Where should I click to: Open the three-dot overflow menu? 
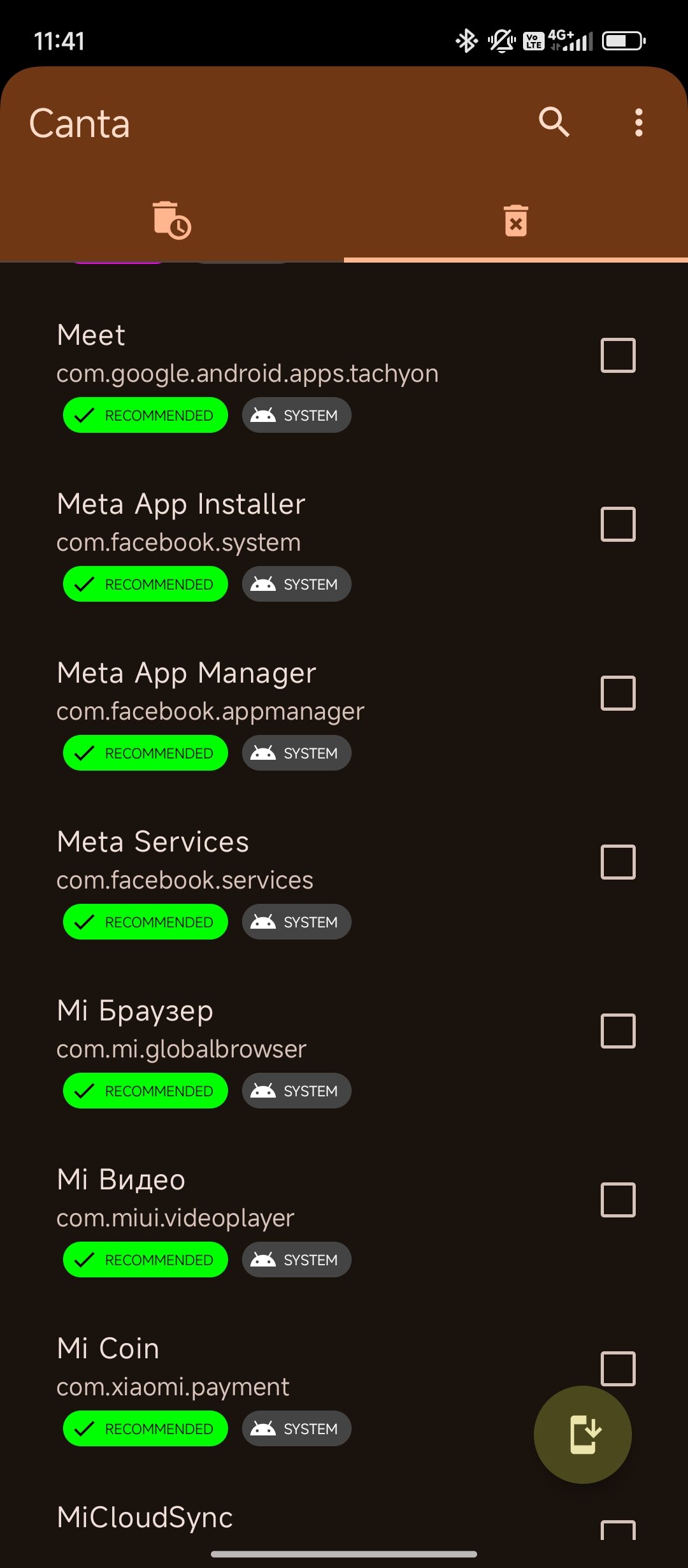click(638, 122)
